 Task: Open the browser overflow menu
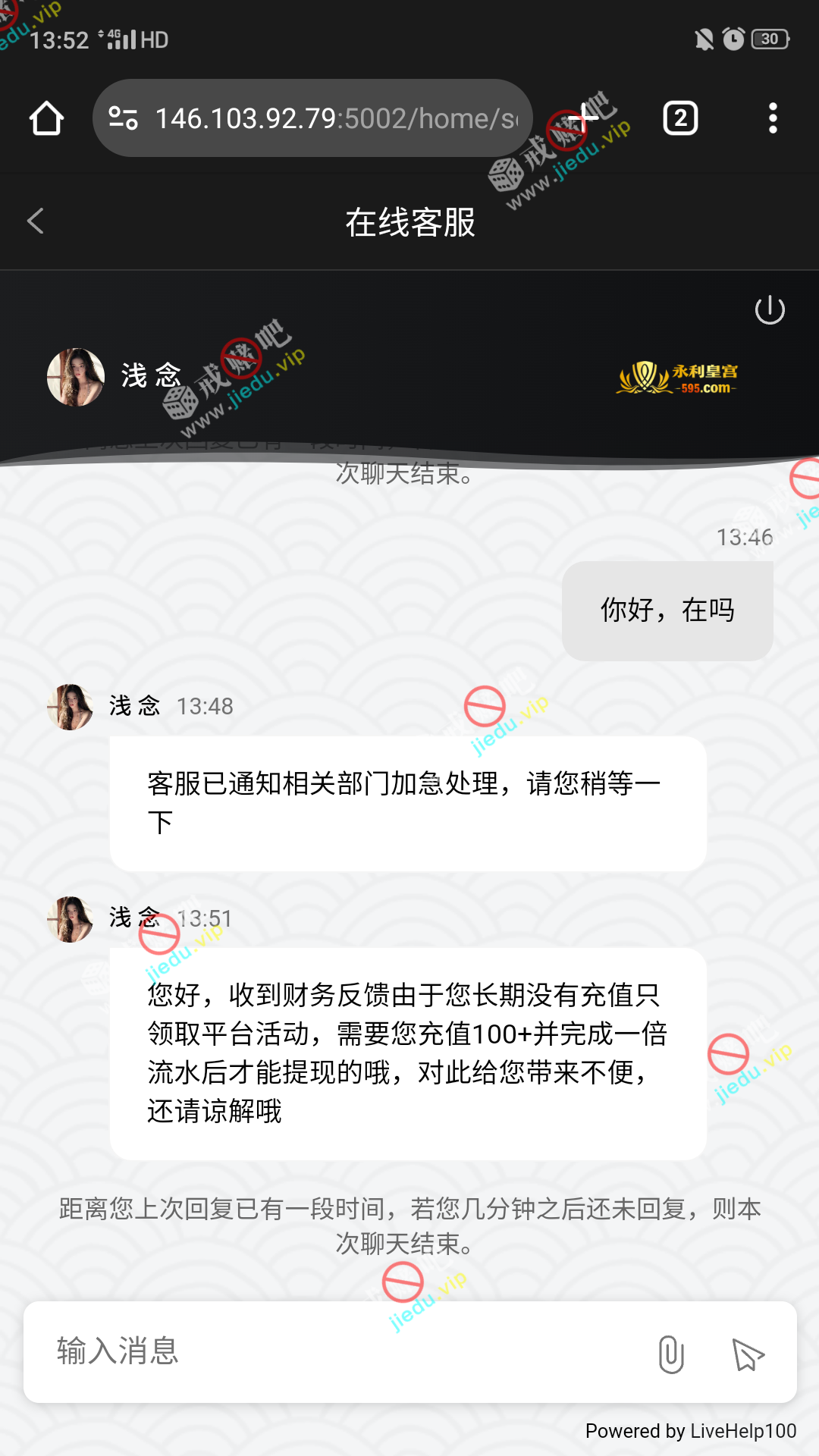(773, 118)
